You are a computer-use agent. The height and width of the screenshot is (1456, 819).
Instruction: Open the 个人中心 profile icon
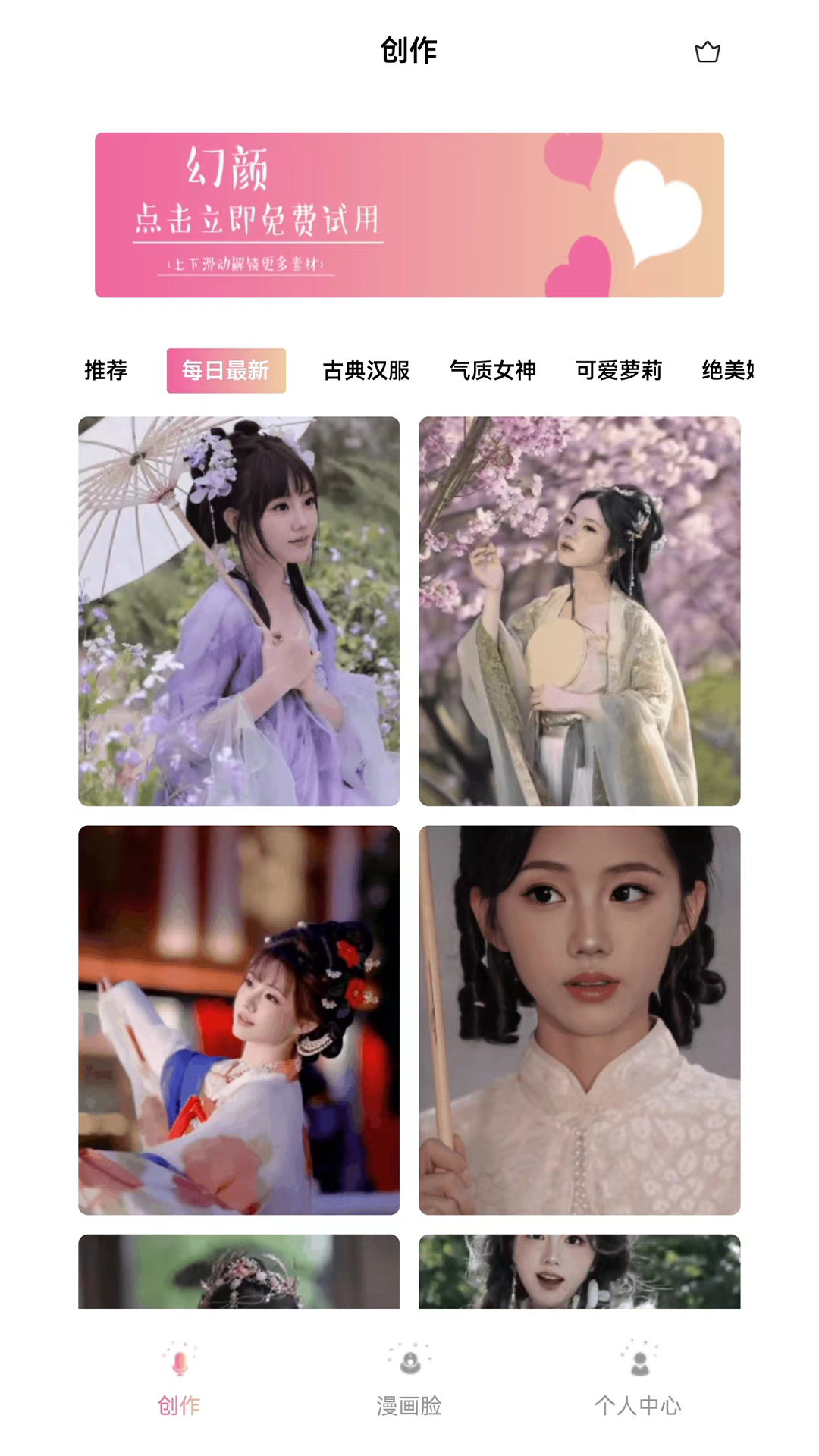pos(639,1361)
